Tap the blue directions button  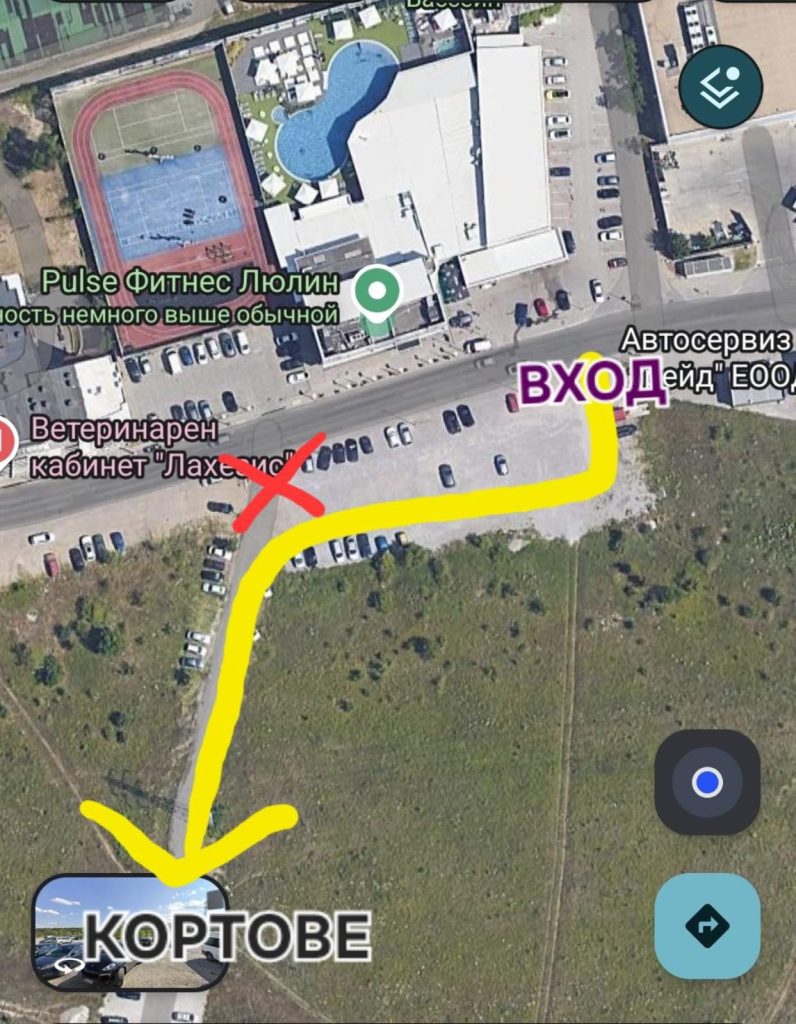tap(707, 926)
